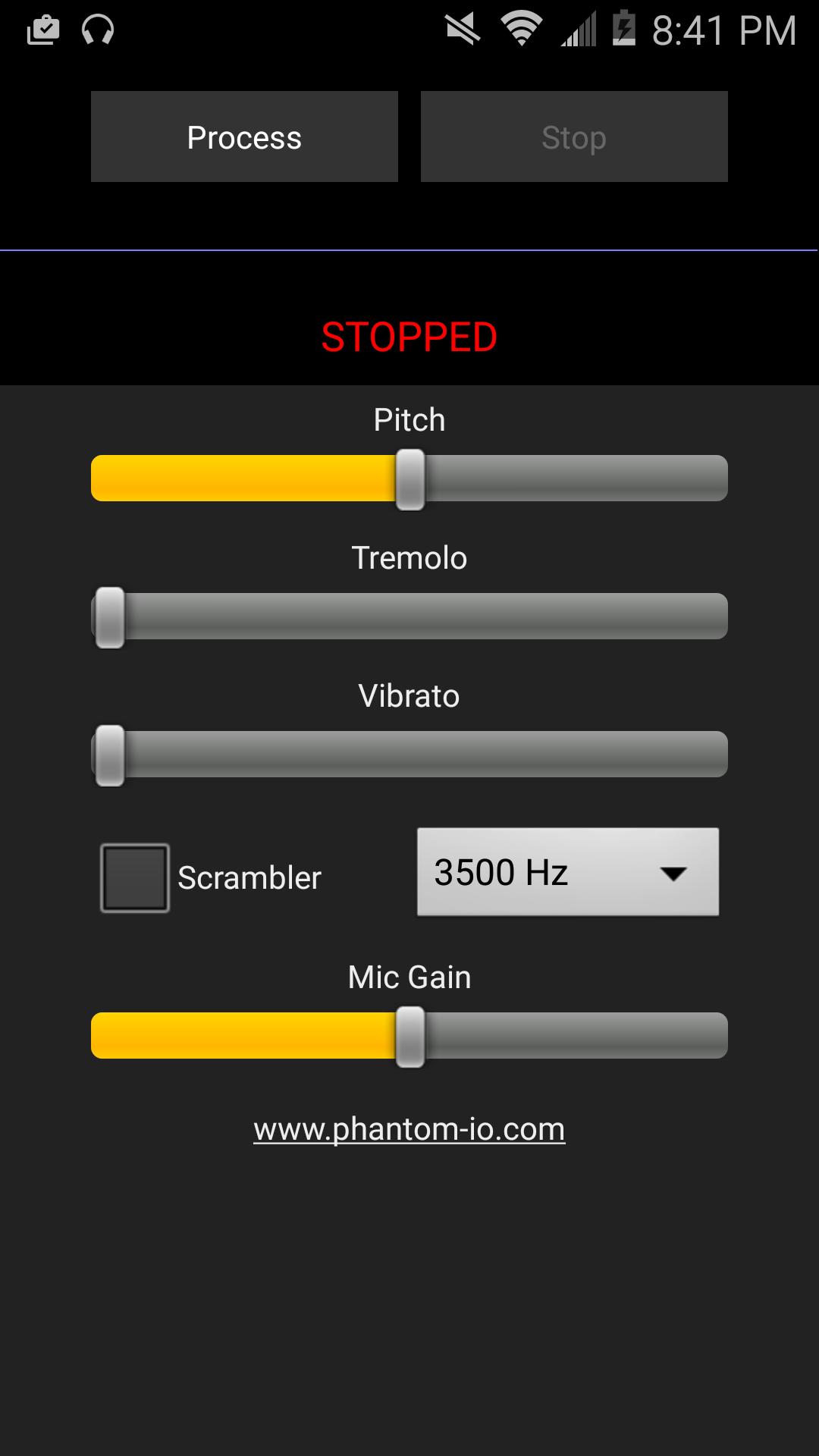Open the www.phantom-io.com link
Screen dimensions: 819x1456
409,1129
